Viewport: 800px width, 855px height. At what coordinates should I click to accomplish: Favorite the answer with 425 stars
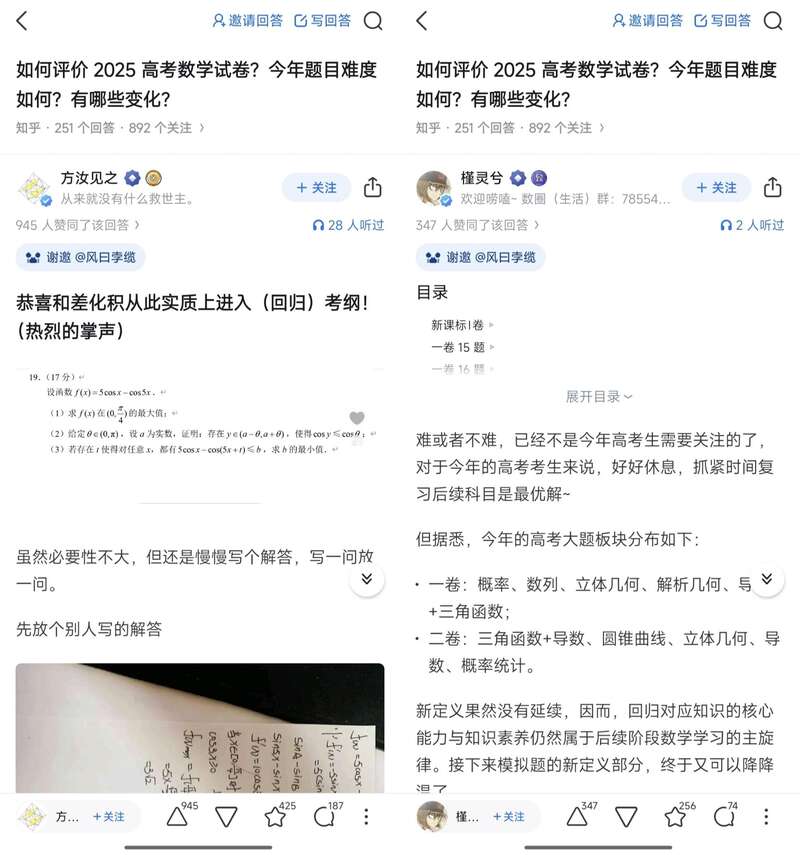coord(276,817)
